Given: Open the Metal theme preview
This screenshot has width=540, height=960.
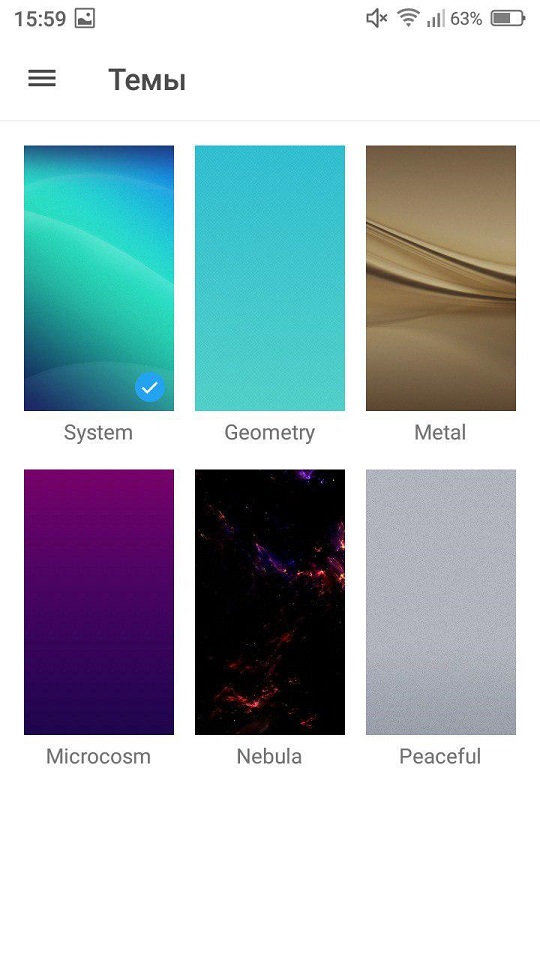Looking at the screenshot, I should 441,278.
